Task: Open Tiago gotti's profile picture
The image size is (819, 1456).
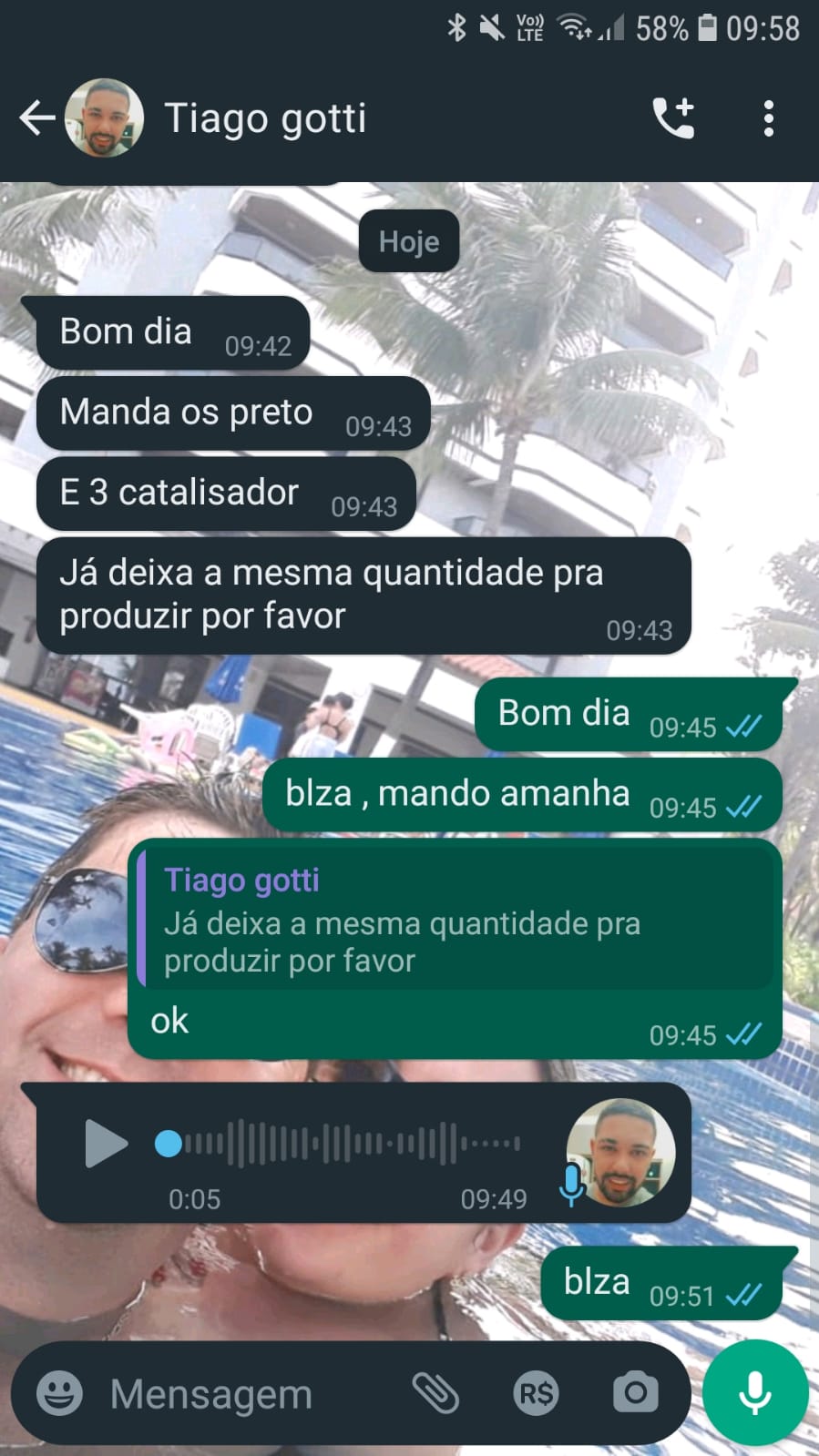Action: (x=104, y=118)
